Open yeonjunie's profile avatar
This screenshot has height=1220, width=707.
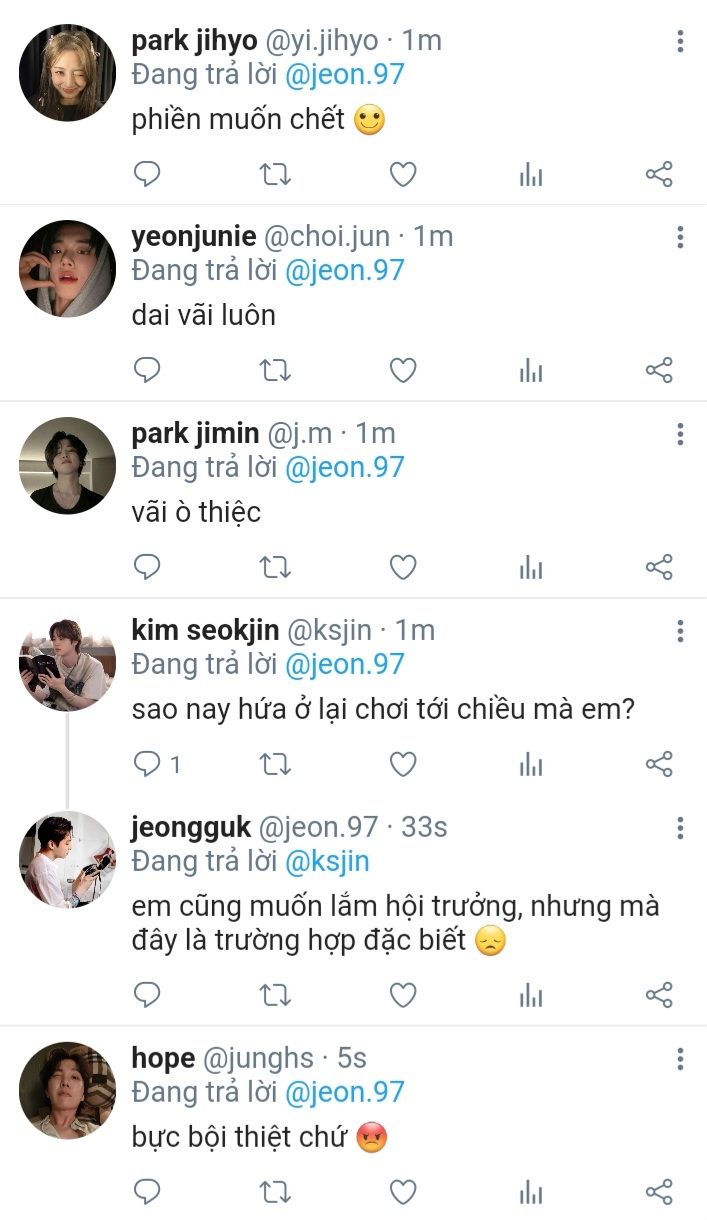coord(68,269)
